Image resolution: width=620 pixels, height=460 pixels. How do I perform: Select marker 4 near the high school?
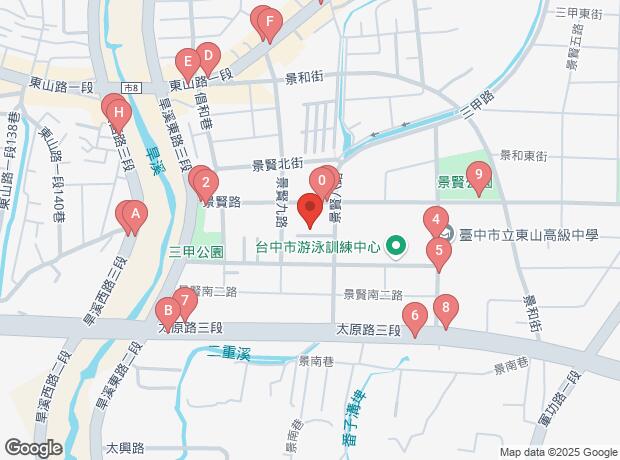(435, 219)
